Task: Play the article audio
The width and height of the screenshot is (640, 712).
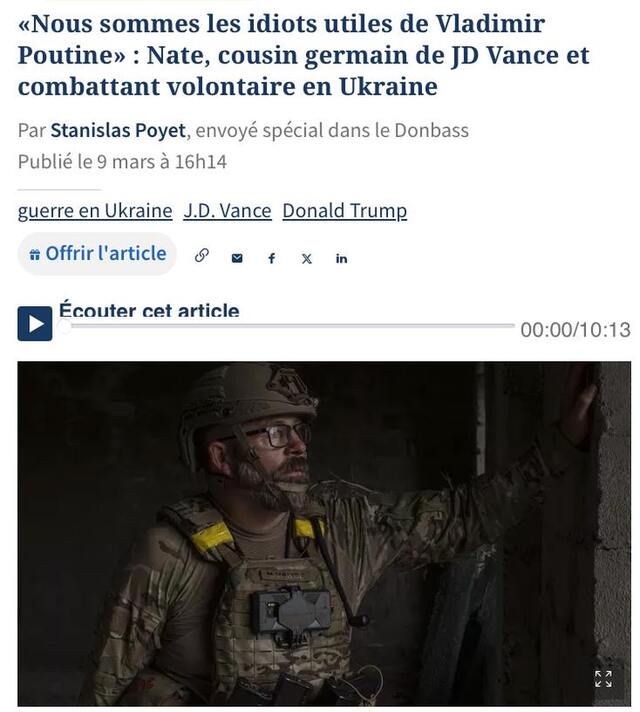Action: [35, 323]
